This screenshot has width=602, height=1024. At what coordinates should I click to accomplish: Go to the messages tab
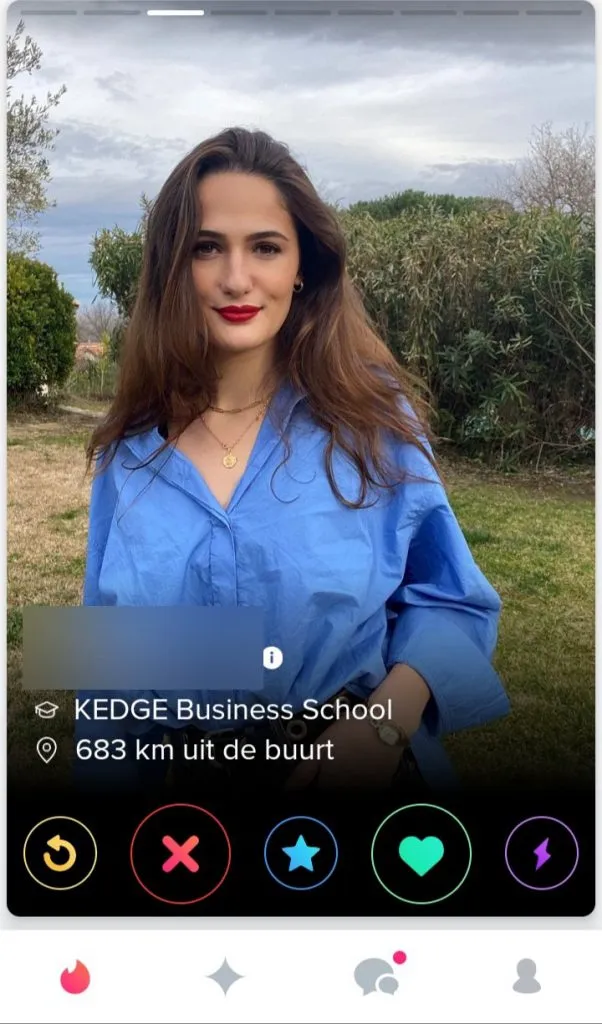pyautogui.click(x=376, y=976)
